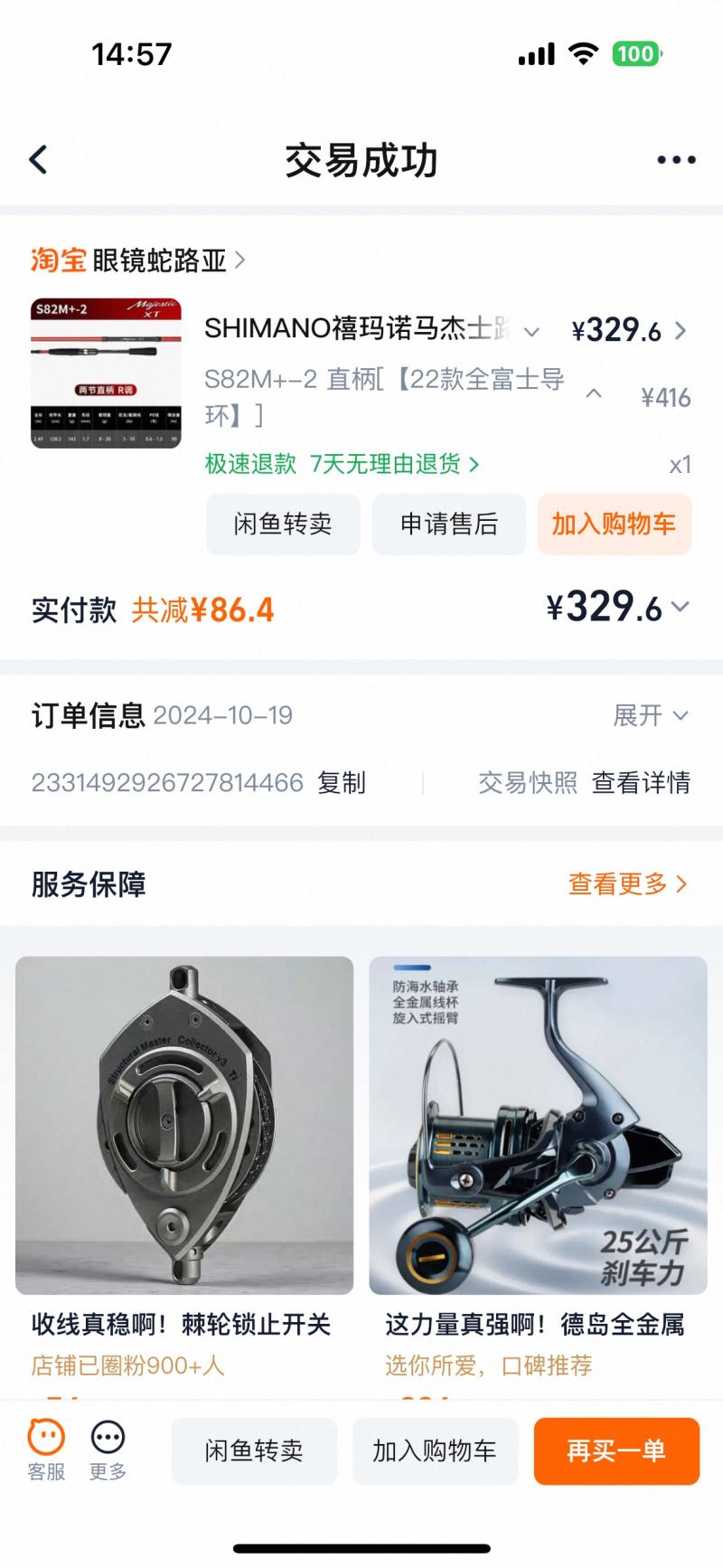Open 查看更多 in 服务保障

coord(627,883)
